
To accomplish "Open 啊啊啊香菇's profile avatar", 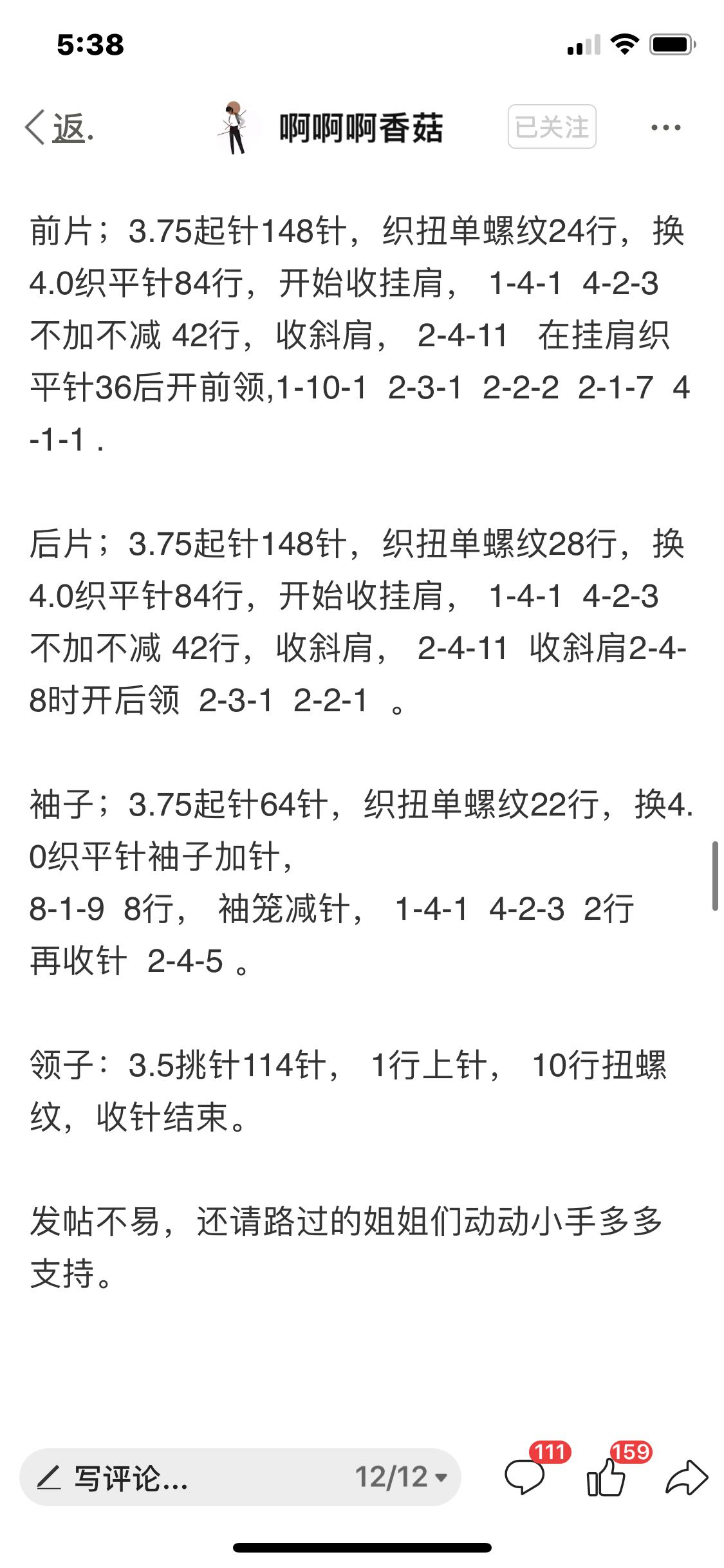I will [235, 127].
